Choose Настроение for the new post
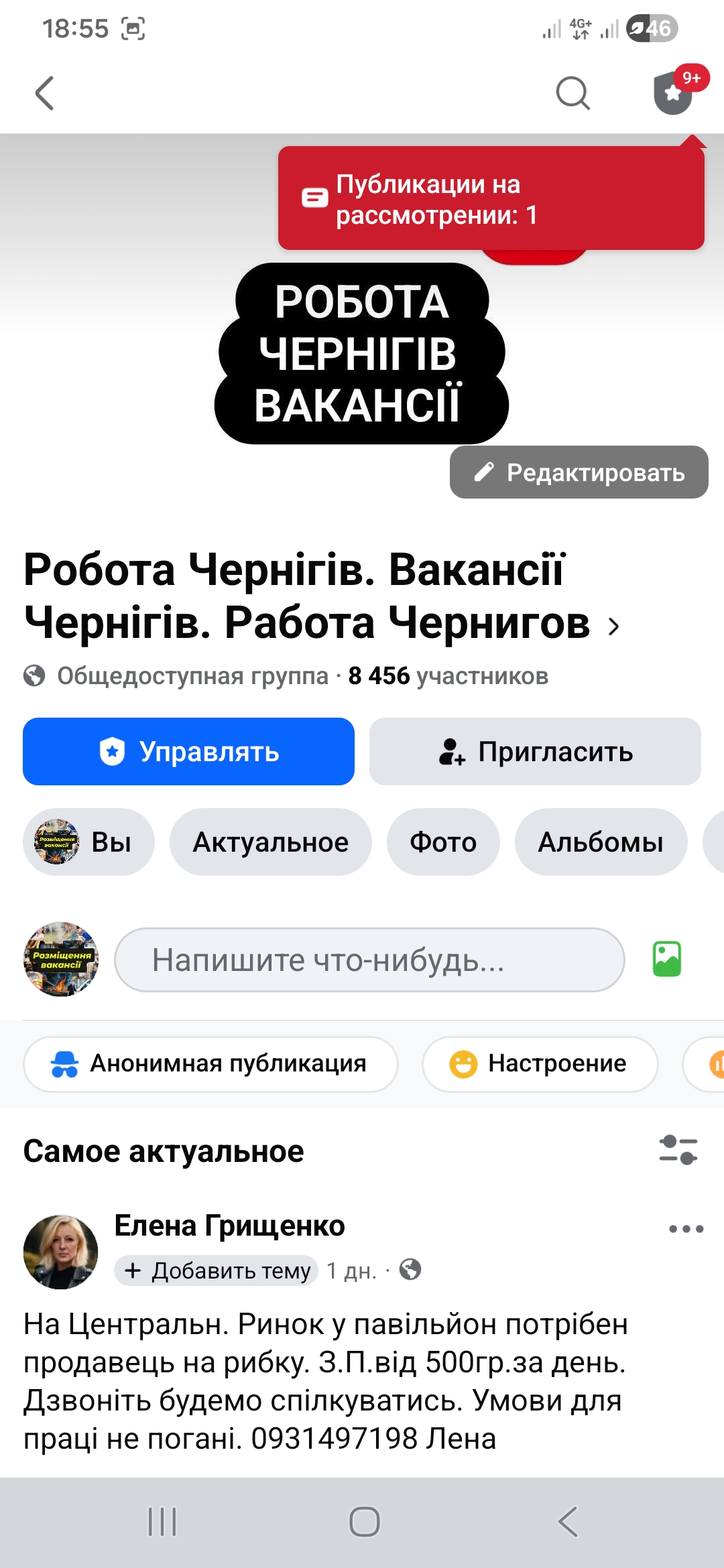 [540, 1063]
